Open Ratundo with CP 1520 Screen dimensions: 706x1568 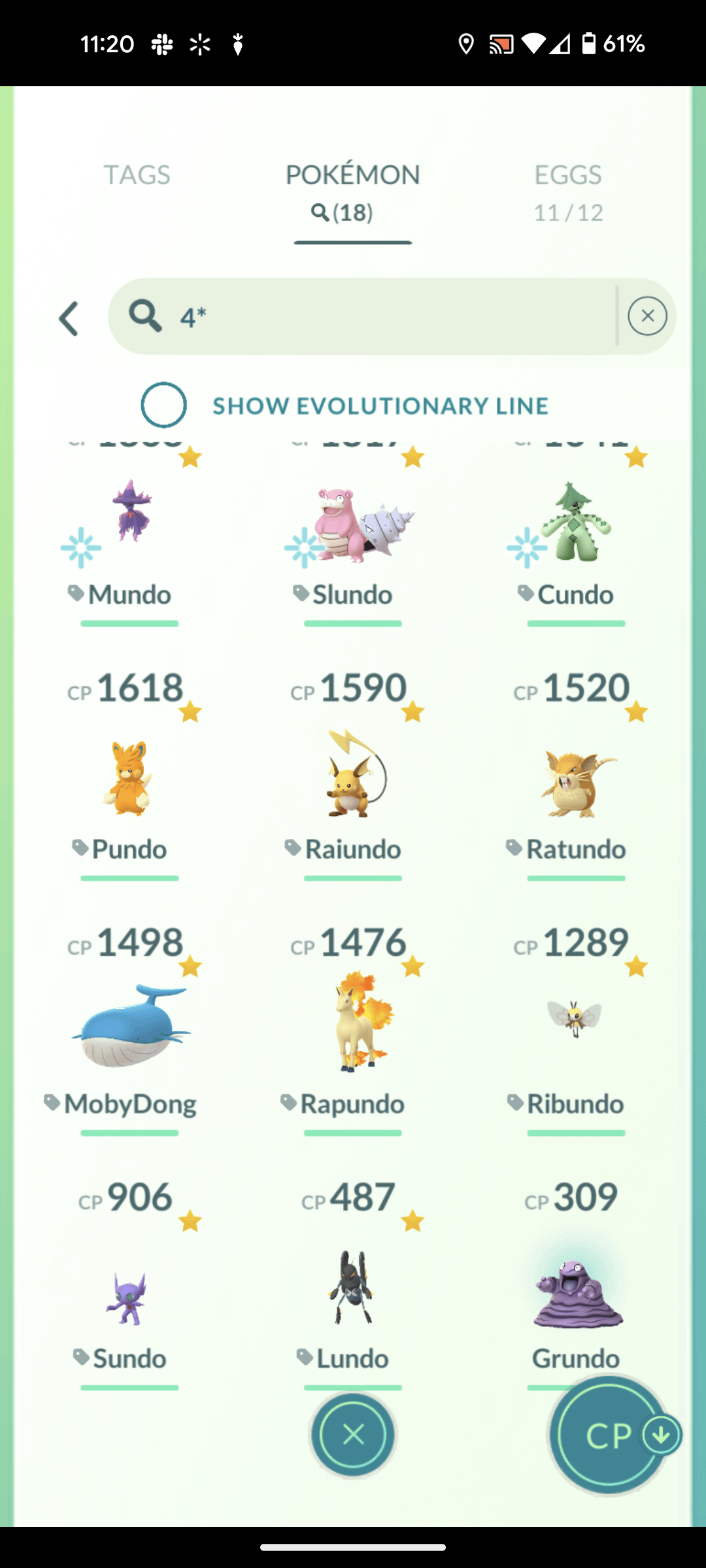[x=575, y=781]
